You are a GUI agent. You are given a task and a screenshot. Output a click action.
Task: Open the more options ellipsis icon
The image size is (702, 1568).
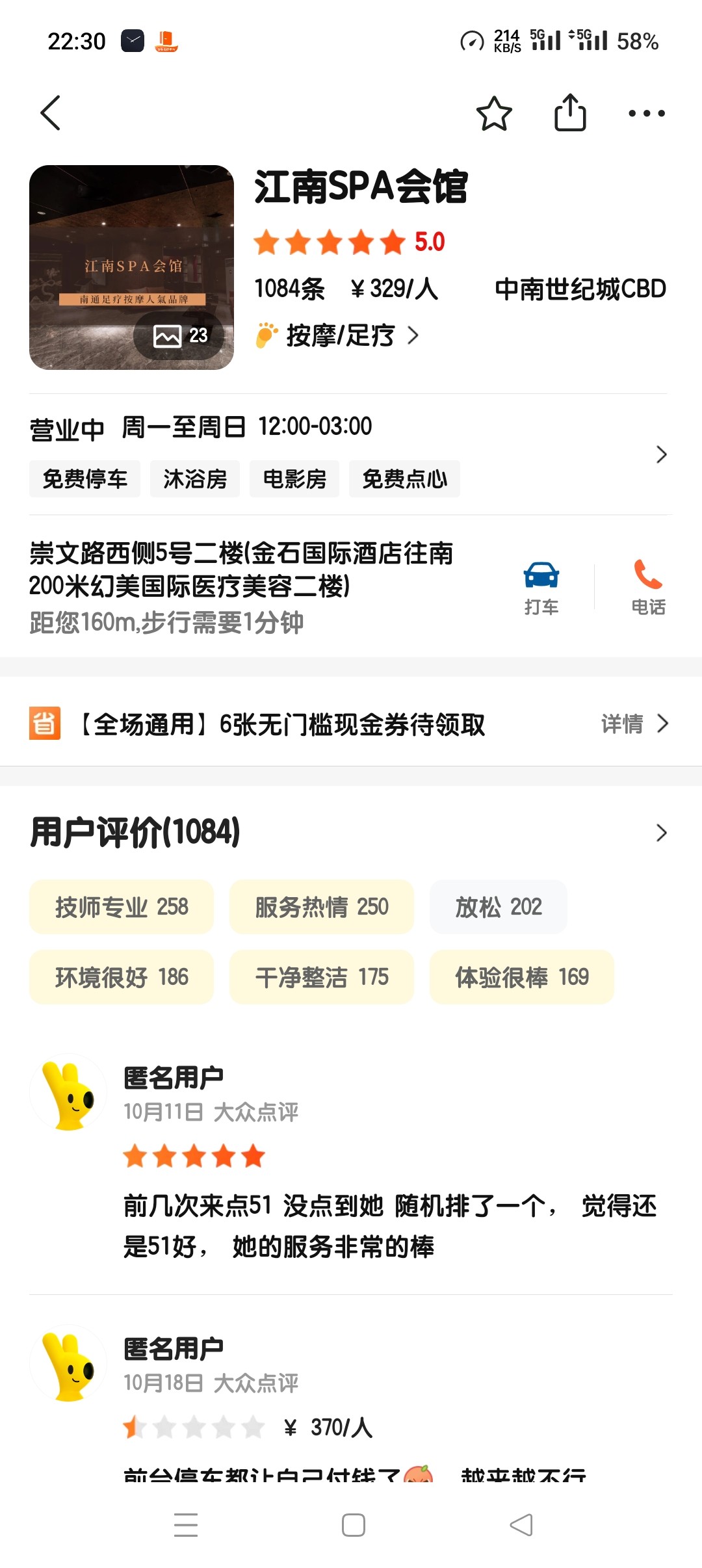pos(645,114)
